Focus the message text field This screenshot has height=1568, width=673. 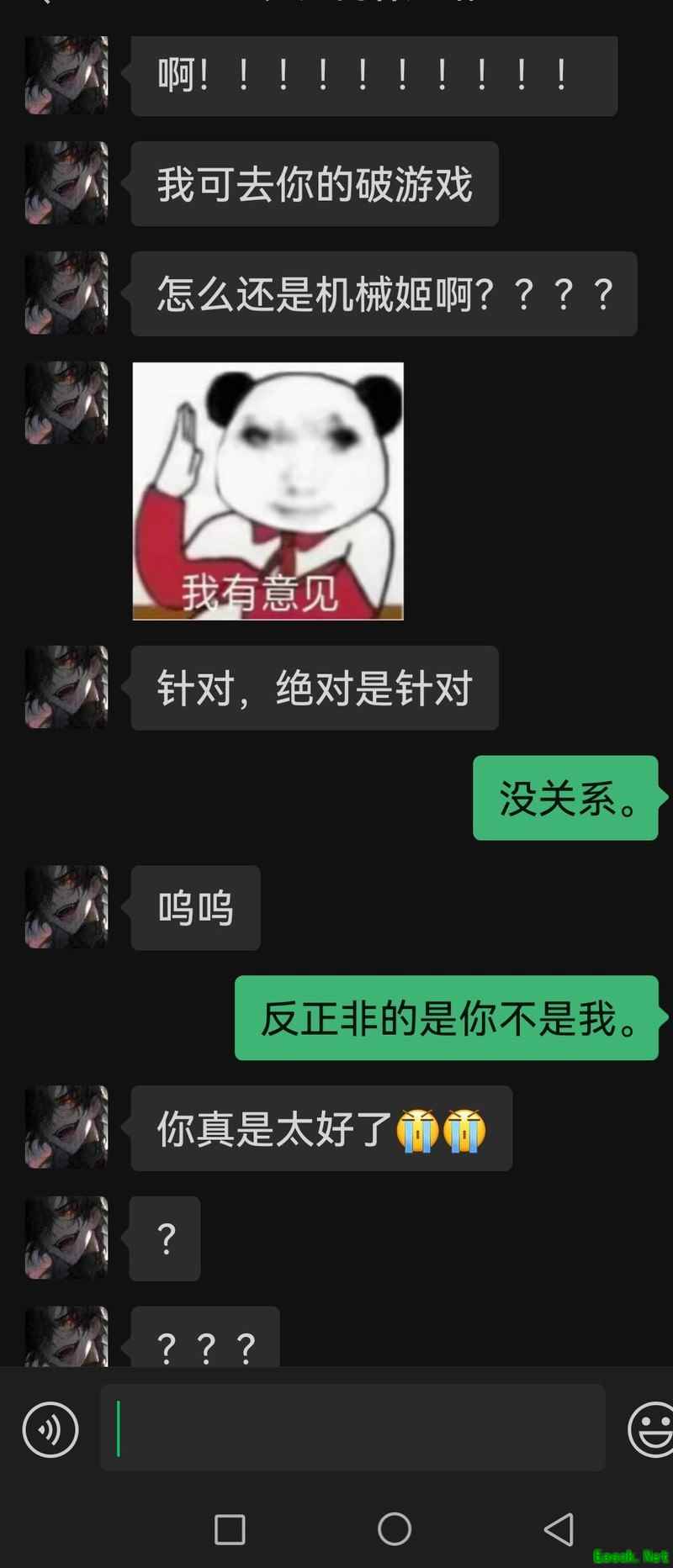pos(352,1428)
